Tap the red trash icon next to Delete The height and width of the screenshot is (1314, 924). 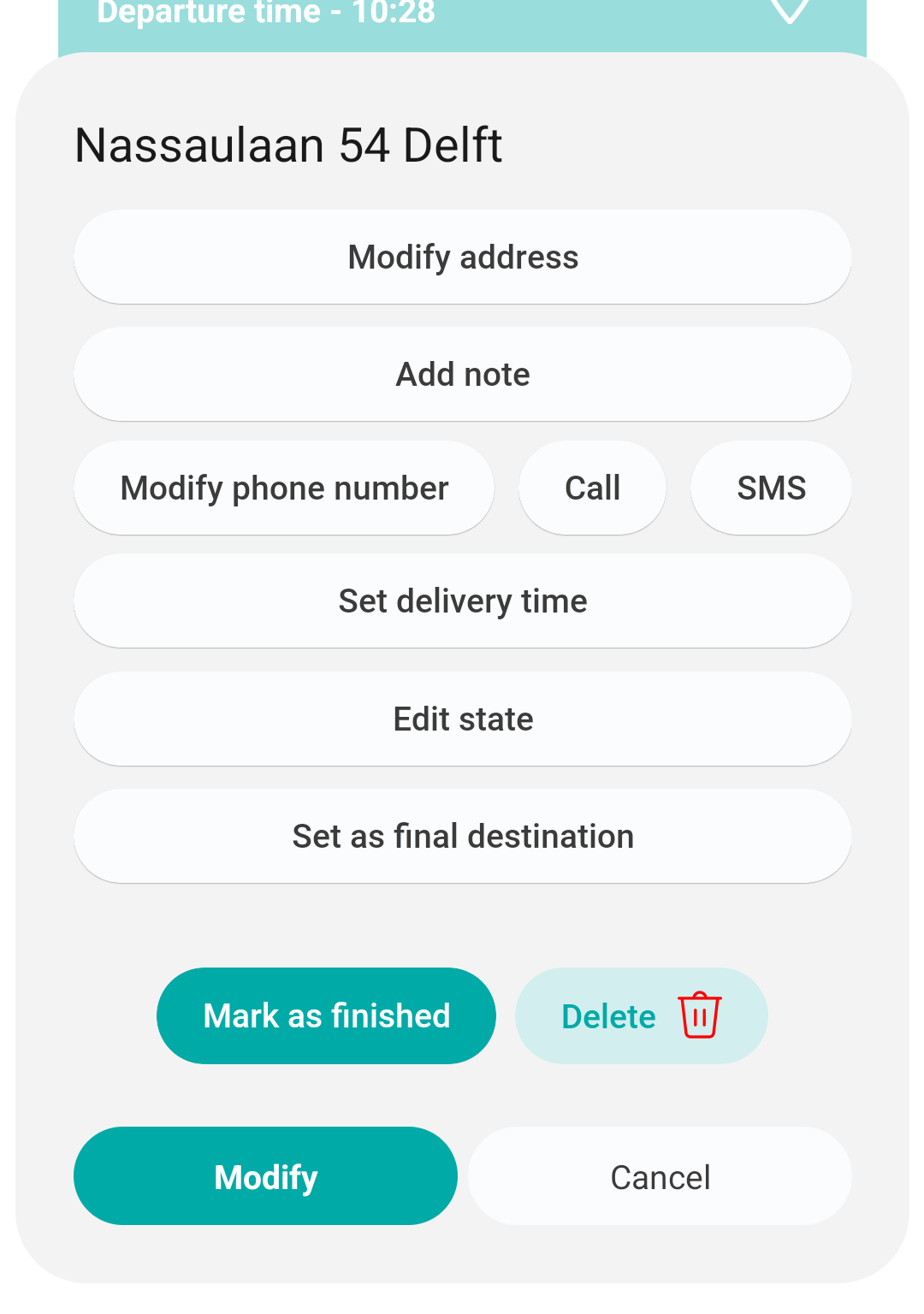tap(699, 1015)
